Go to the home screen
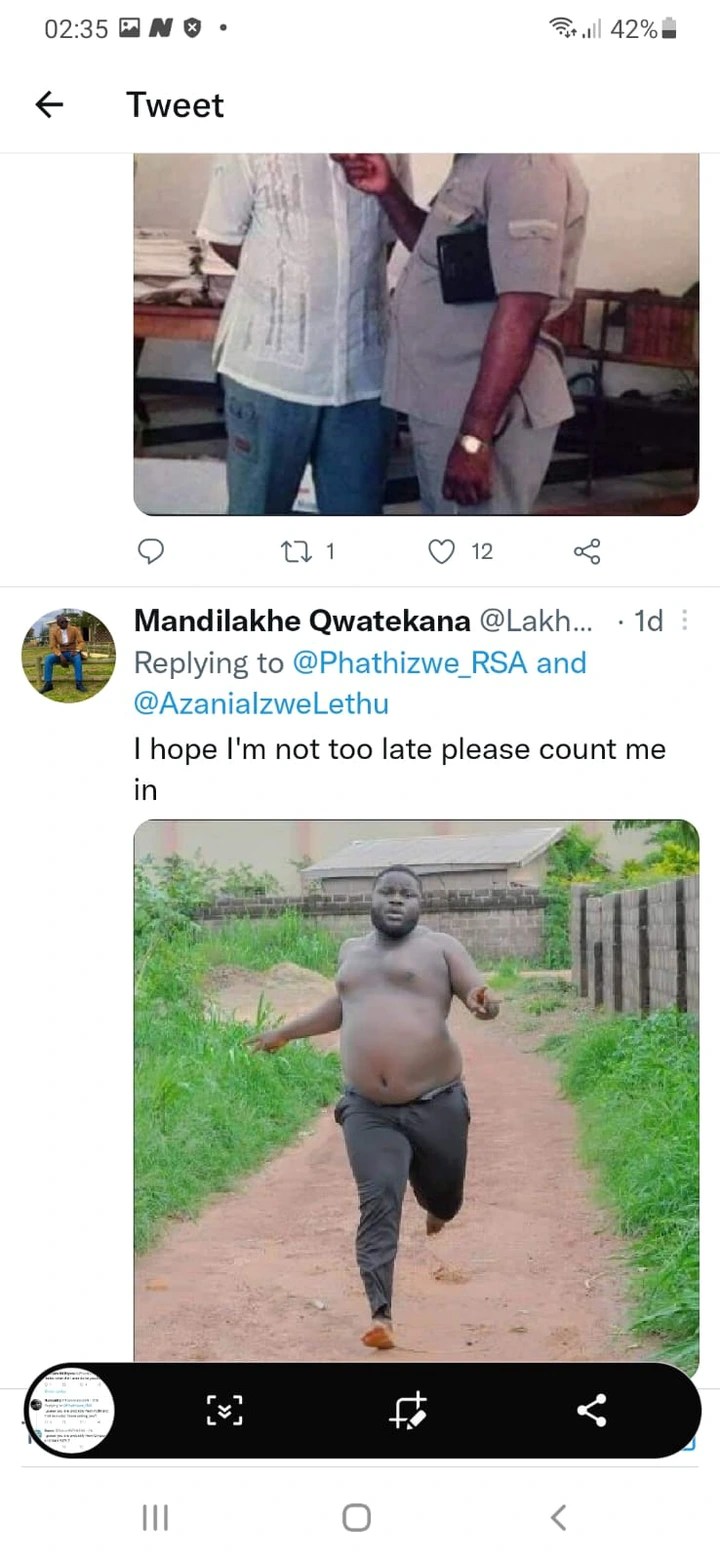The image size is (720, 1560). pyautogui.click(x=357, y=1518)
